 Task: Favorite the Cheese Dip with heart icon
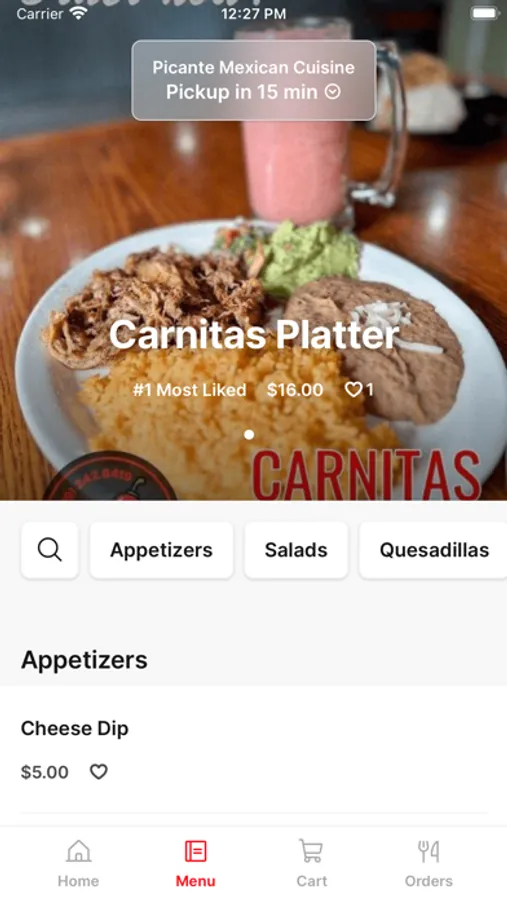pyautogui.click(x=99, y=772)
